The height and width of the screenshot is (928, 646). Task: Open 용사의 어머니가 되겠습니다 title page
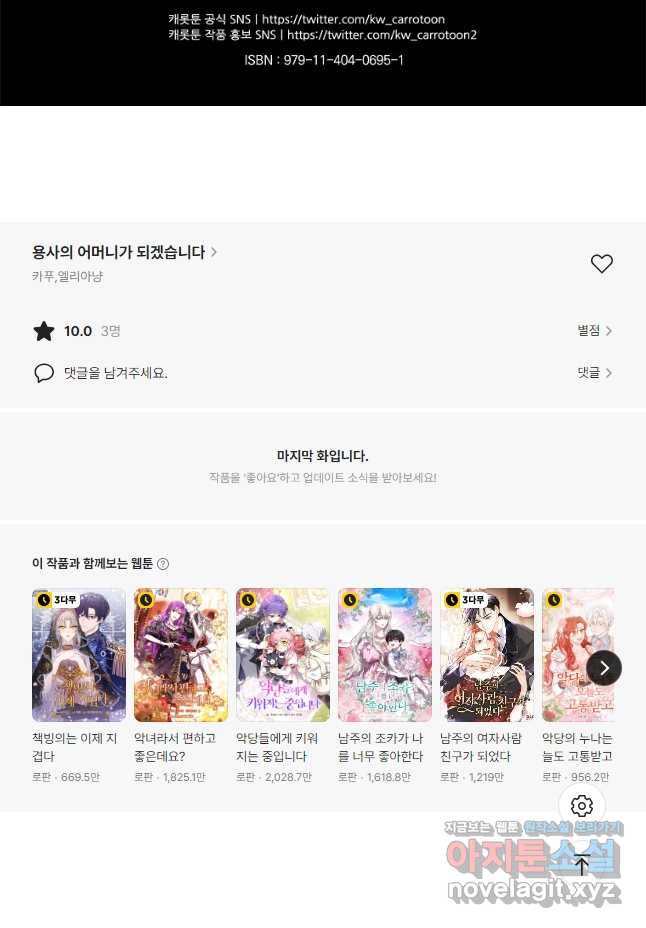coord(124,252)
